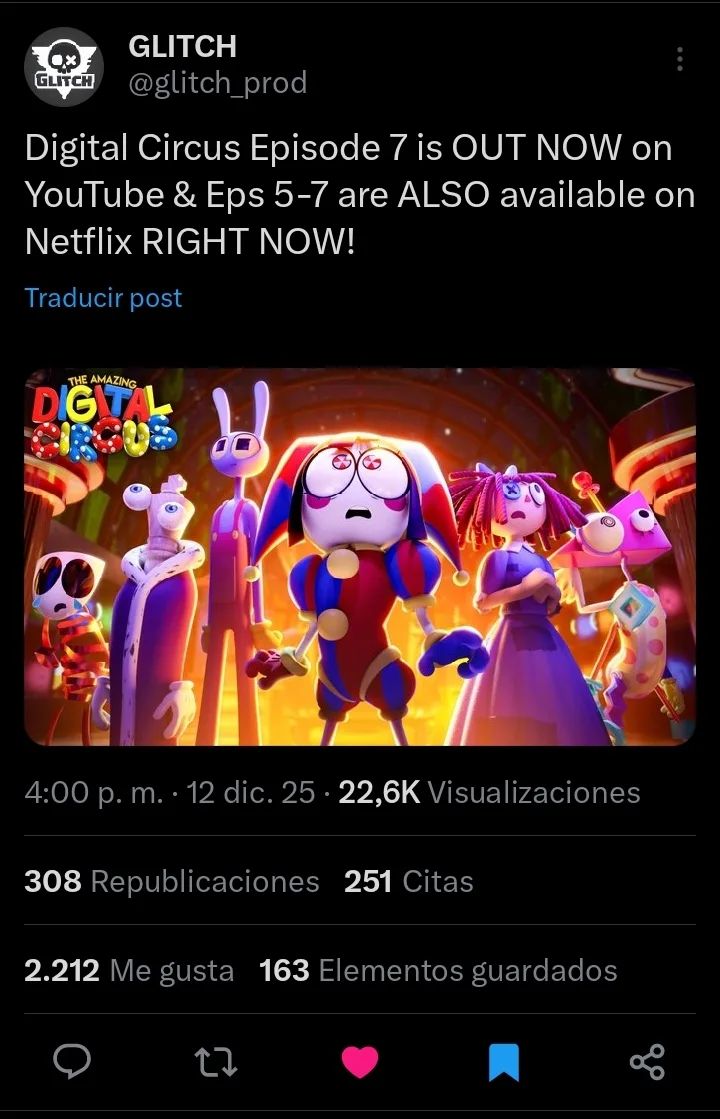The height and width of the screenshot is (1119, 720).
Task: View the 251 Citas list
Action: pos(409,881)
